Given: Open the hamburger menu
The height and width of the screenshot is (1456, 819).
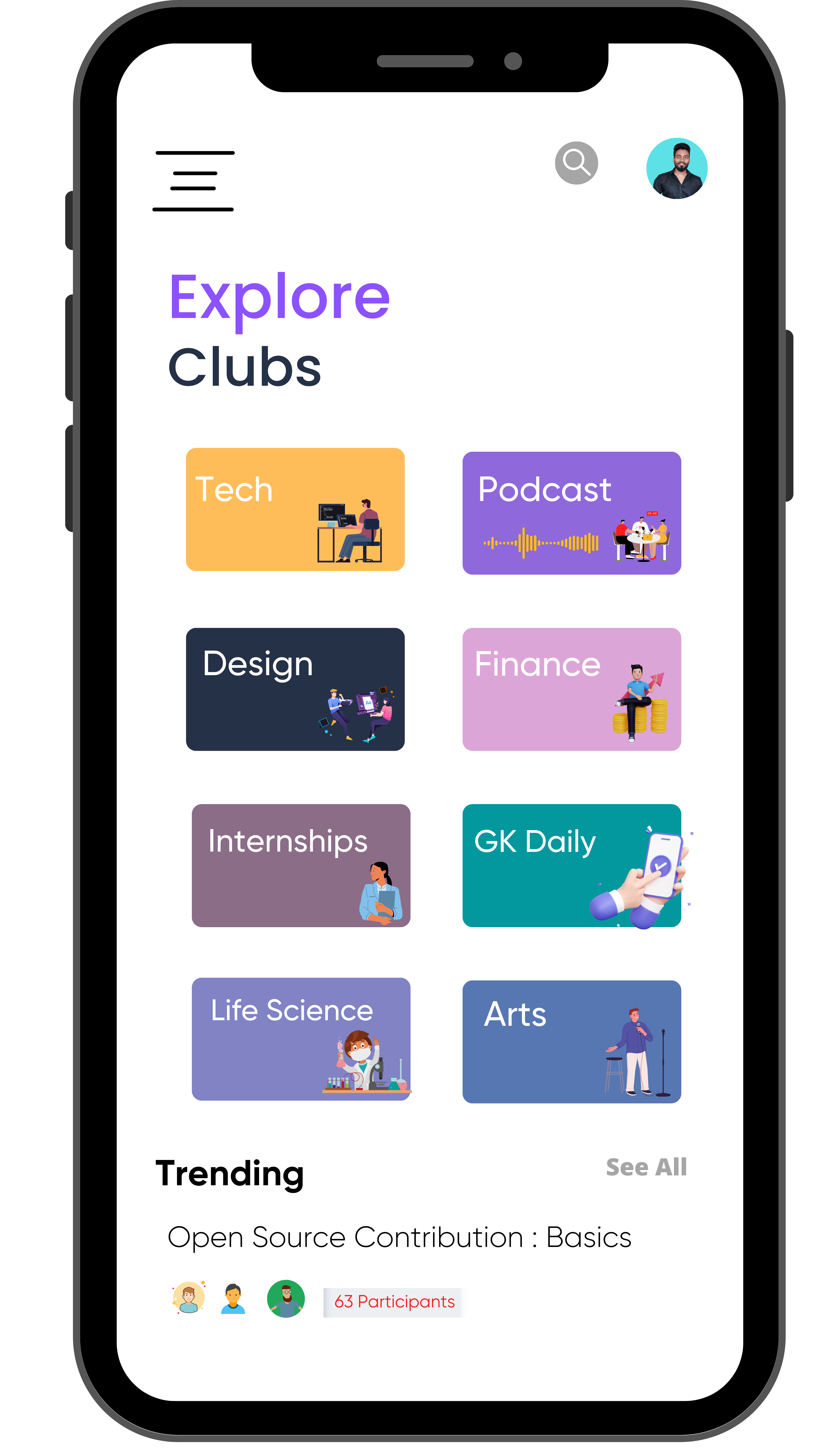Looking at the screenshot, I should (x=193, y=181).
